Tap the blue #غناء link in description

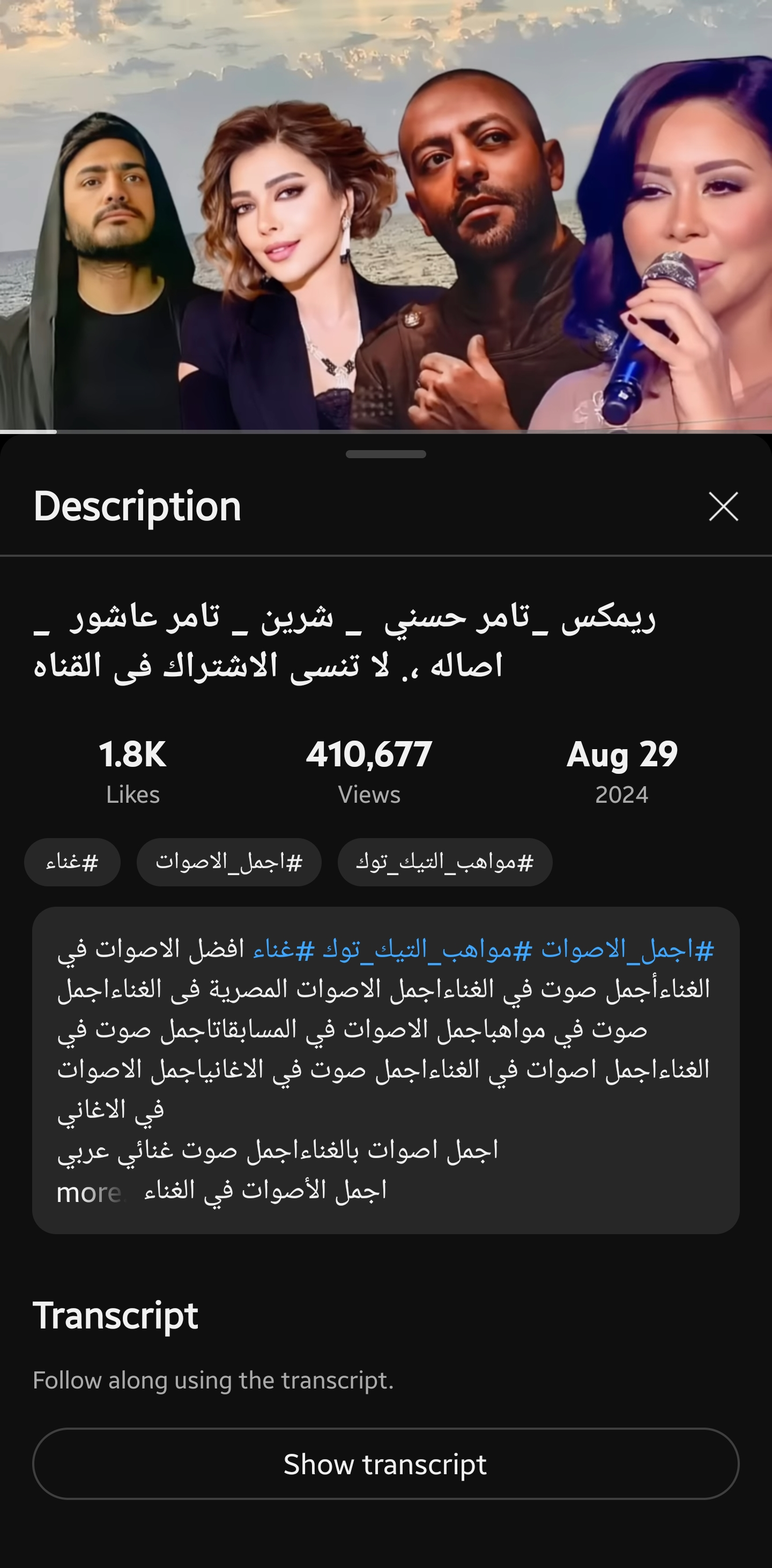[284, 950]
